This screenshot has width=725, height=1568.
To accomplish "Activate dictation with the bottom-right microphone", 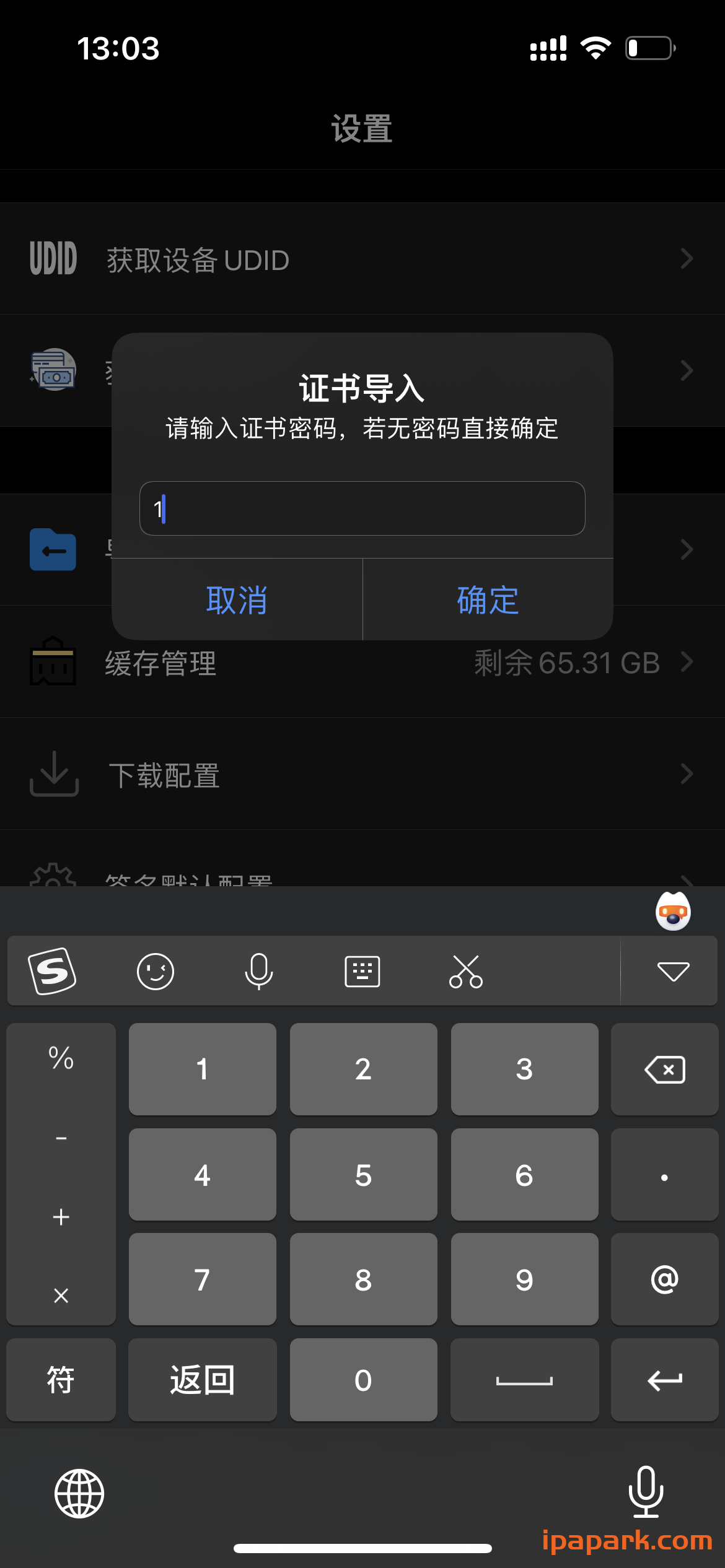I will pyautogui.click(x=646, y=1492).
